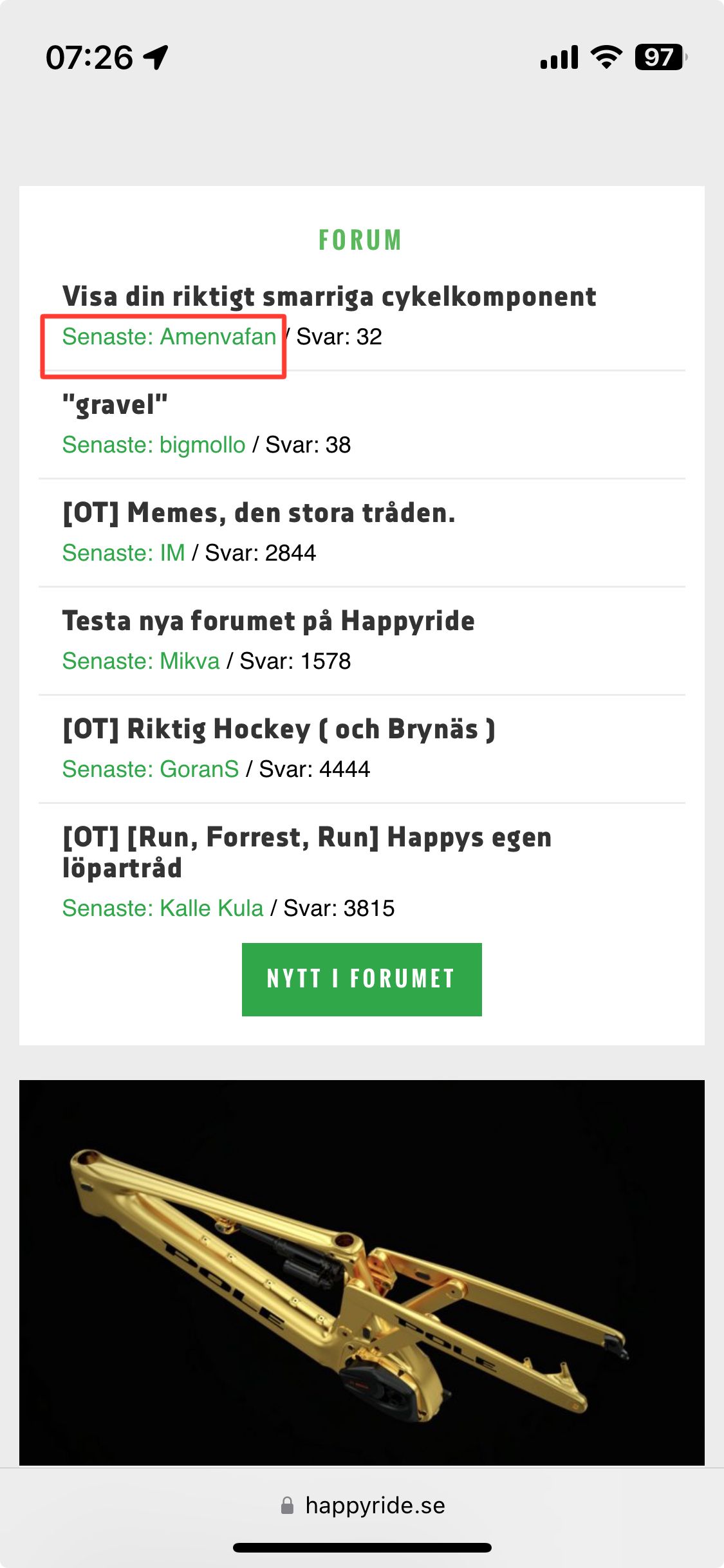The image size is (724, 1568).
Task: Open the "gravel" forum thread
Action: [115, 405]
